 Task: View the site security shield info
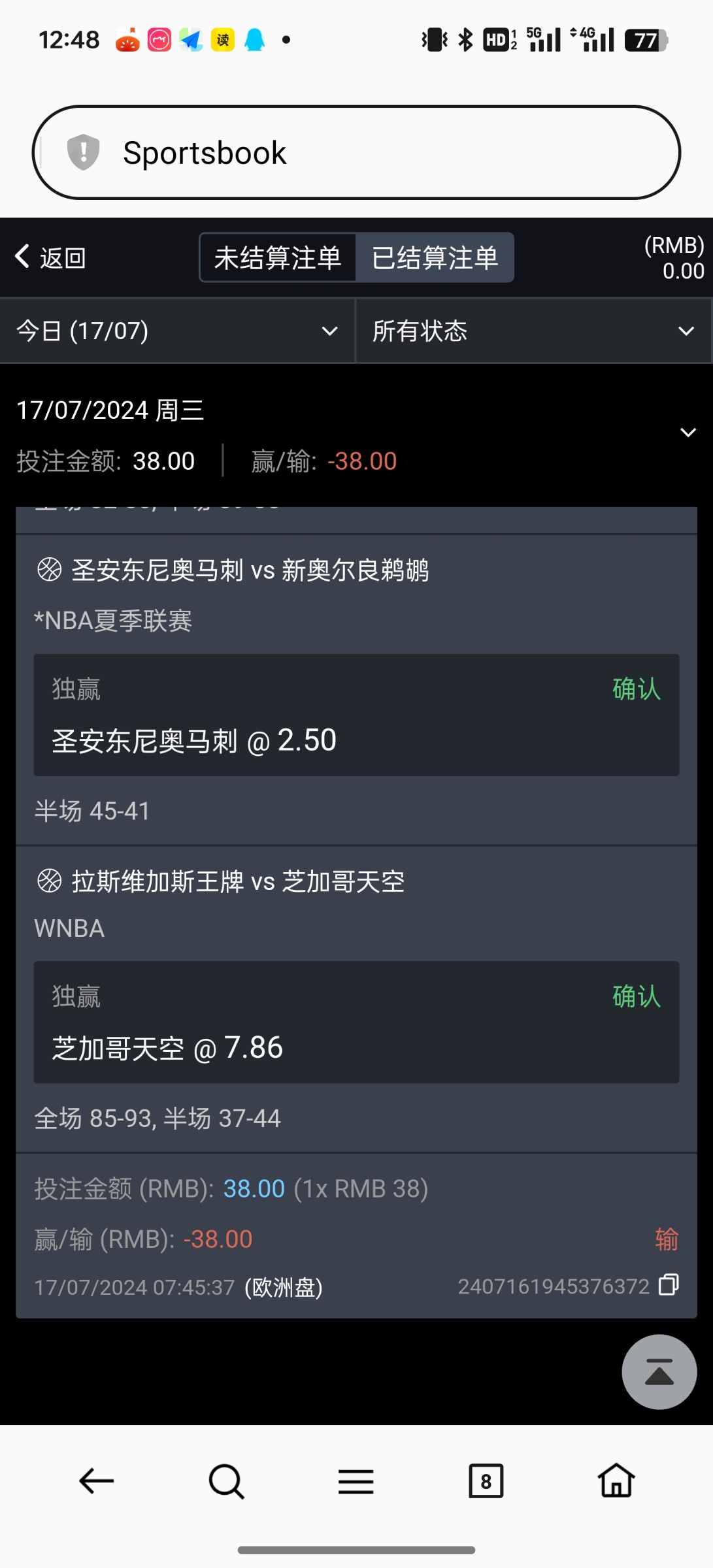(84, 152)
